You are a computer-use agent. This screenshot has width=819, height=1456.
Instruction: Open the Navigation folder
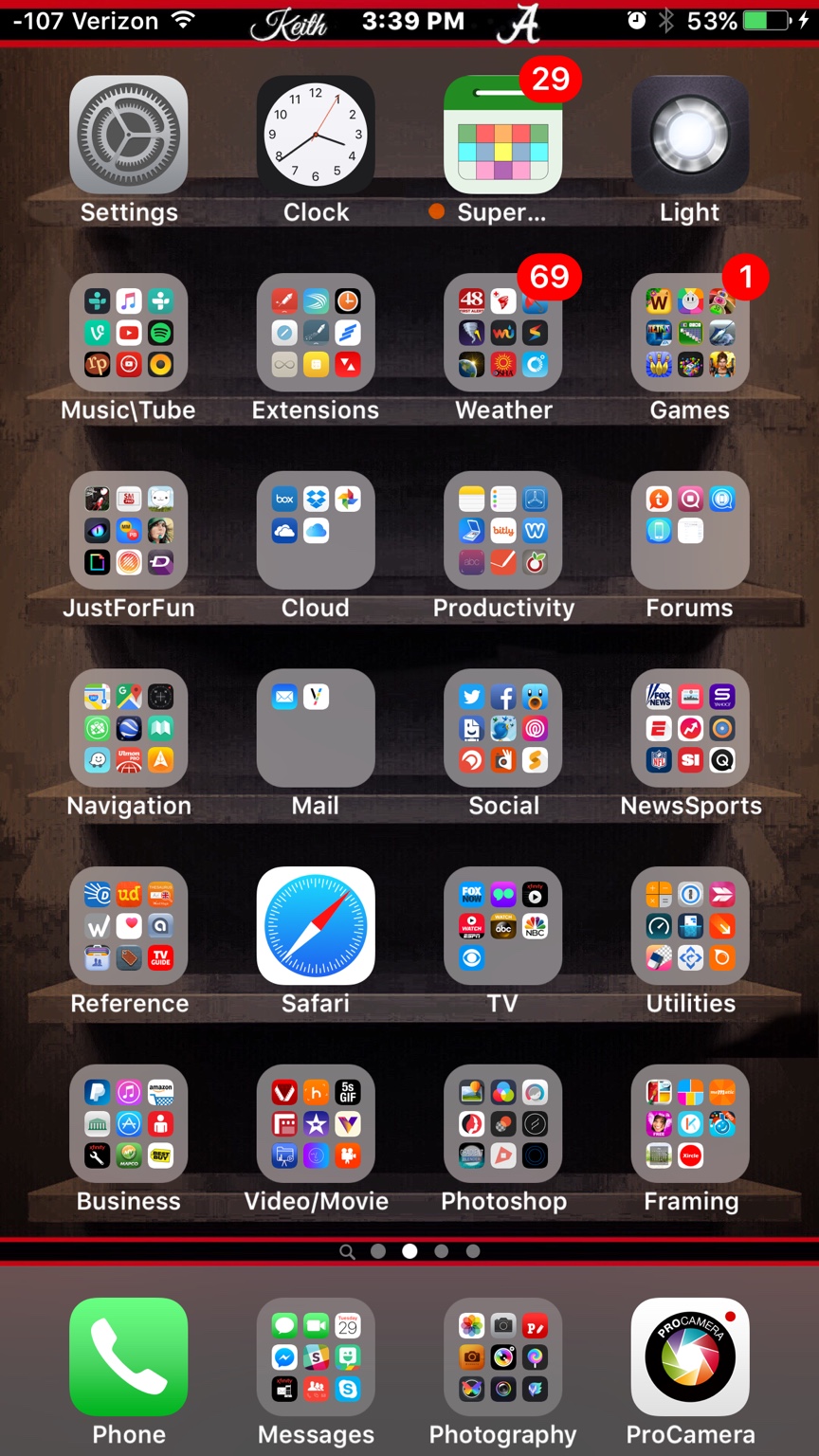click(128, 728)
